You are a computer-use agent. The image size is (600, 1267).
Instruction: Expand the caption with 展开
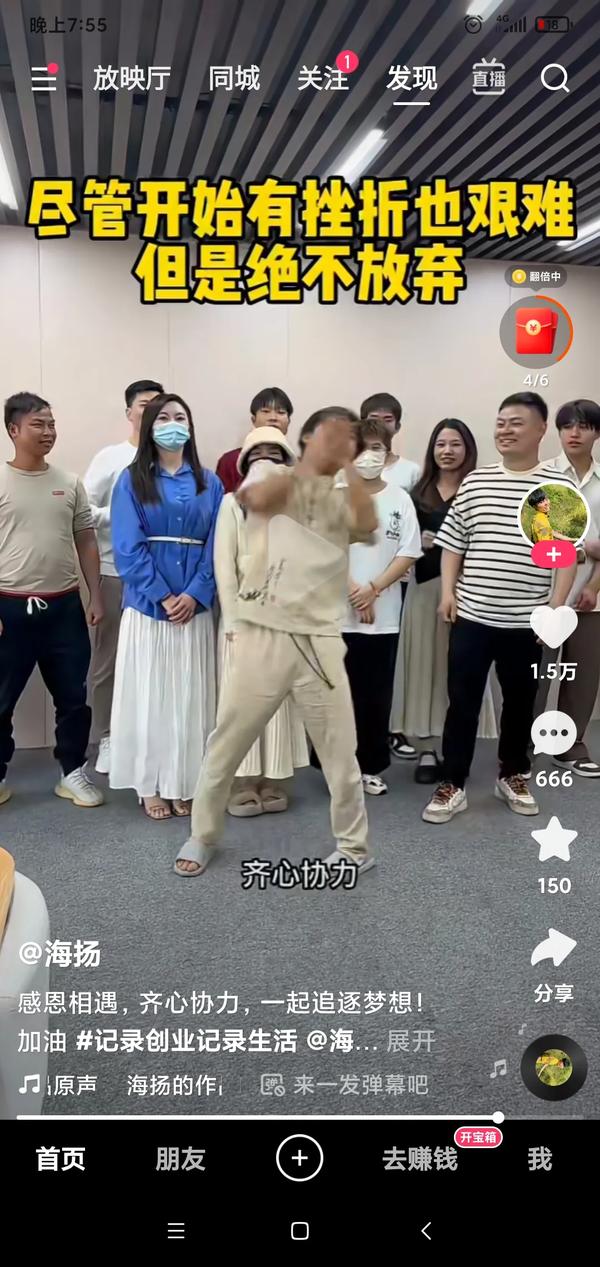(x=411, y=1041)
